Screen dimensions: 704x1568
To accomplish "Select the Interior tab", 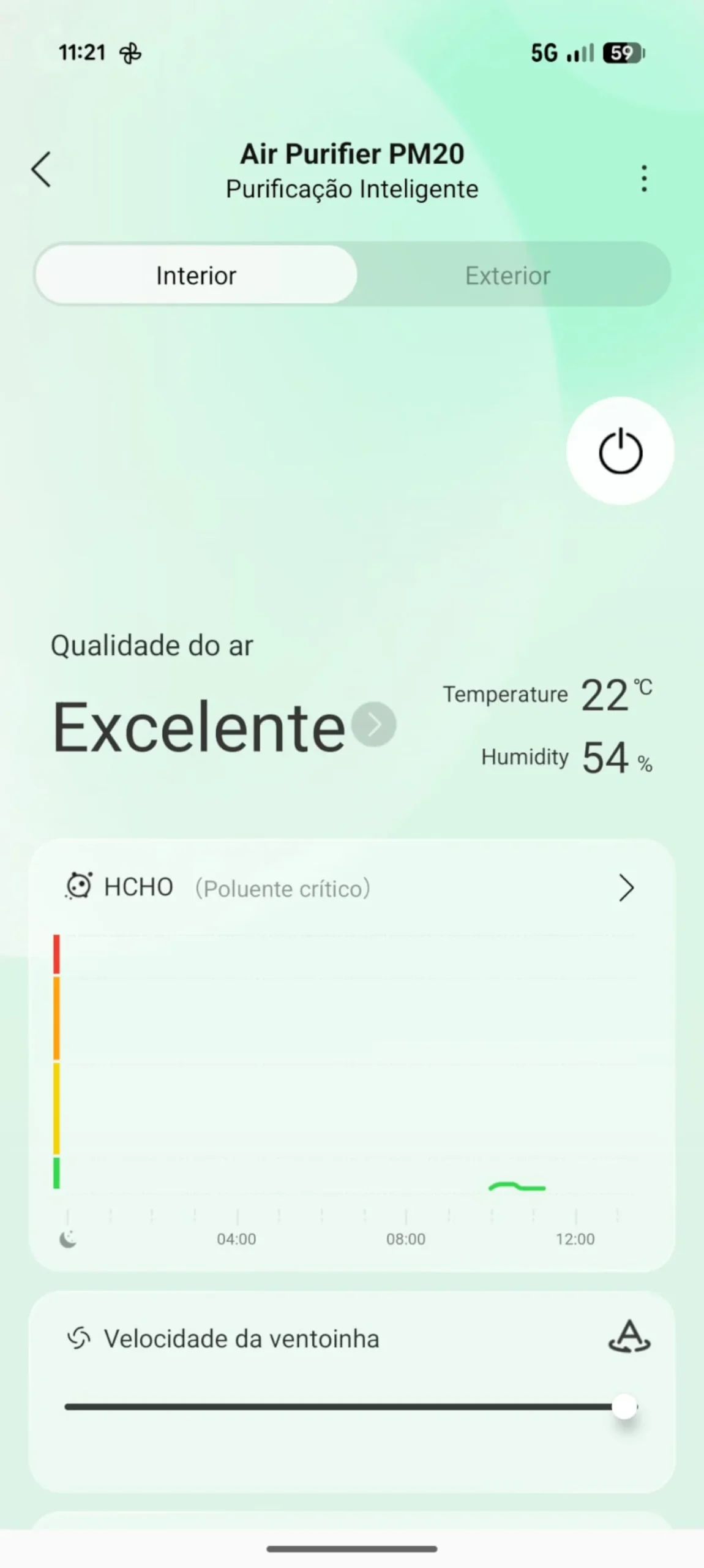I will point(196,275).
